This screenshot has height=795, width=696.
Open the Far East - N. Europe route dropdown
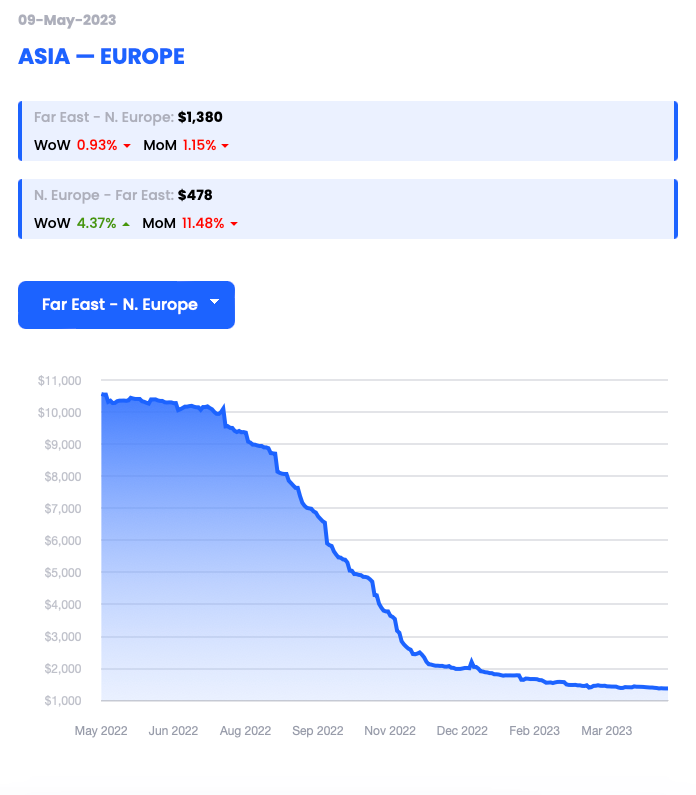tap(126, 305)
